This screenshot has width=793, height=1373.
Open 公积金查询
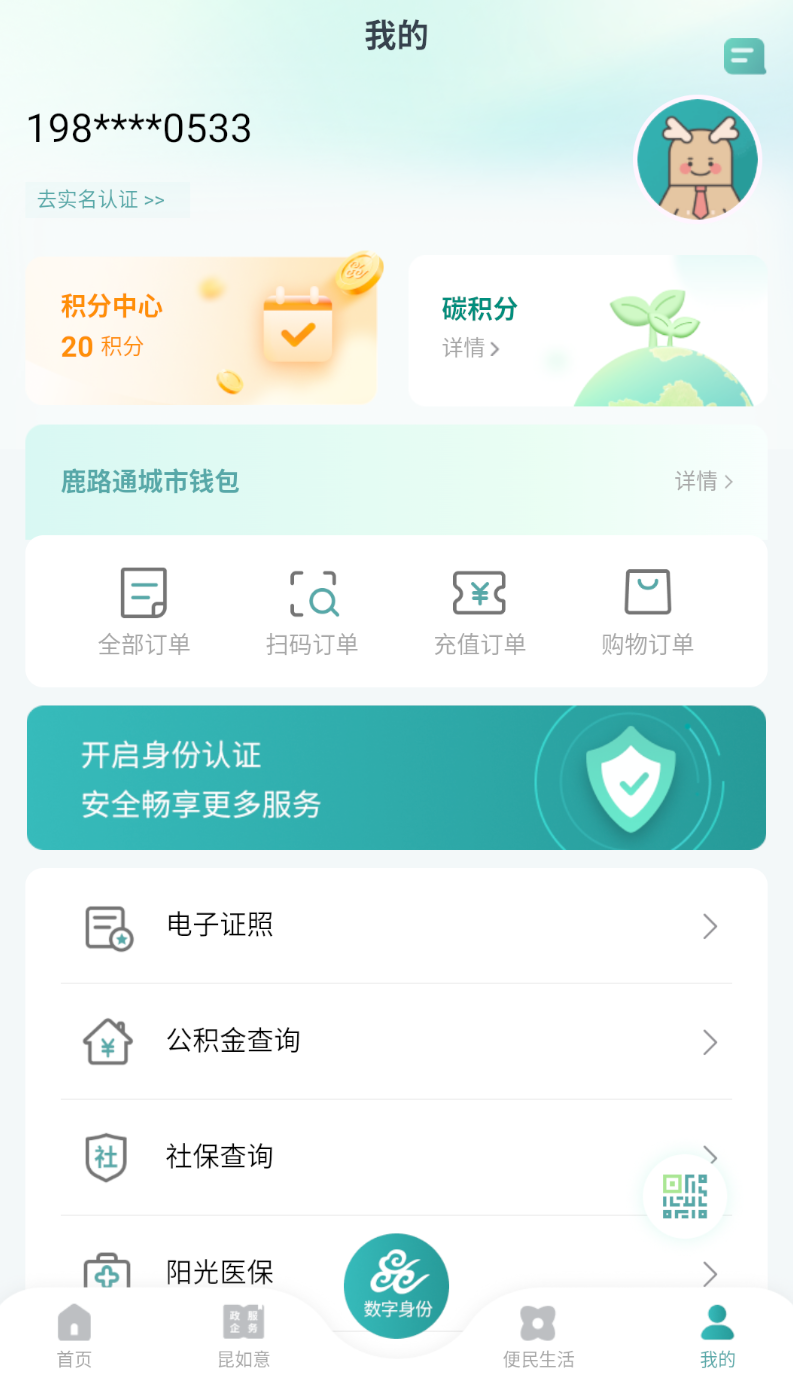pos(396,1042)
